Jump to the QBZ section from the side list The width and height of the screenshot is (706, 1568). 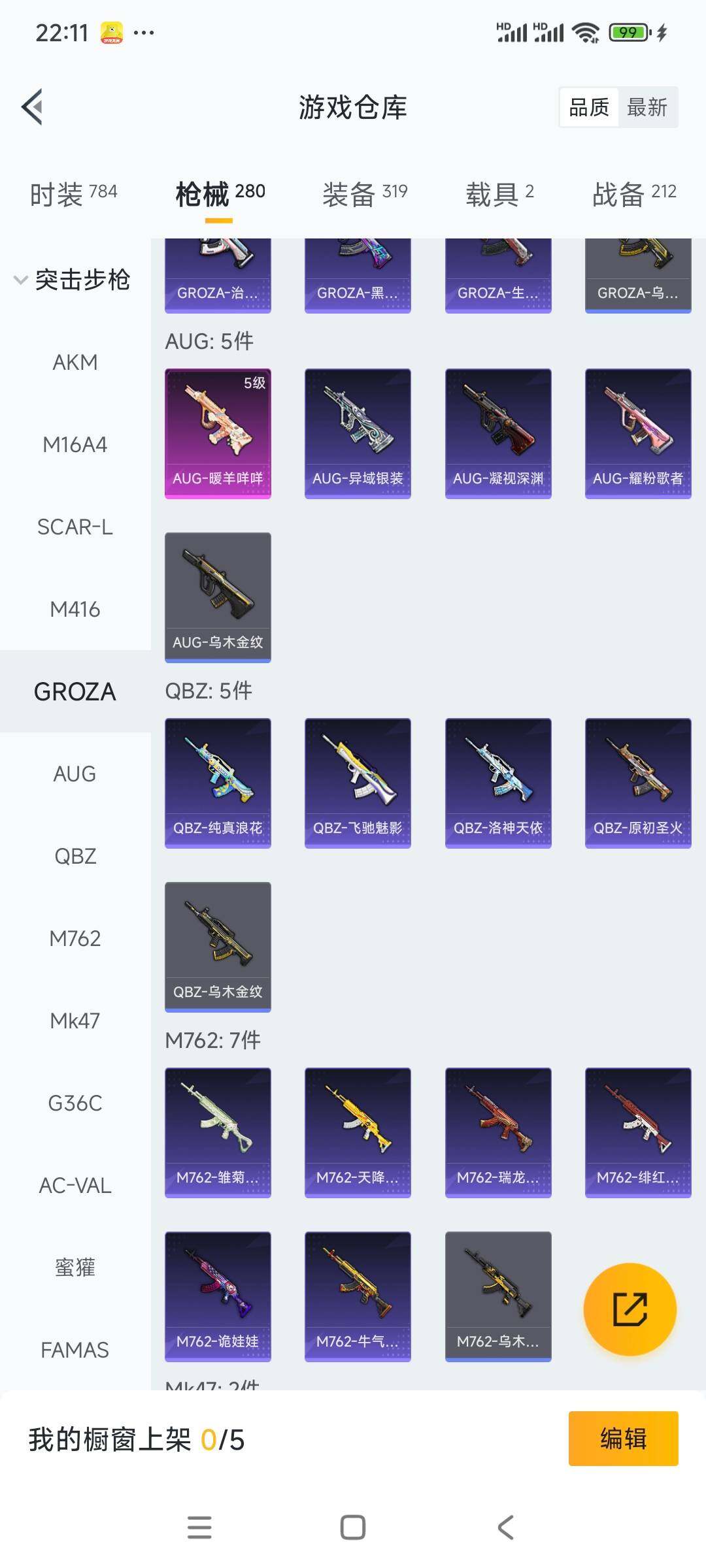[x=75, y=856]
